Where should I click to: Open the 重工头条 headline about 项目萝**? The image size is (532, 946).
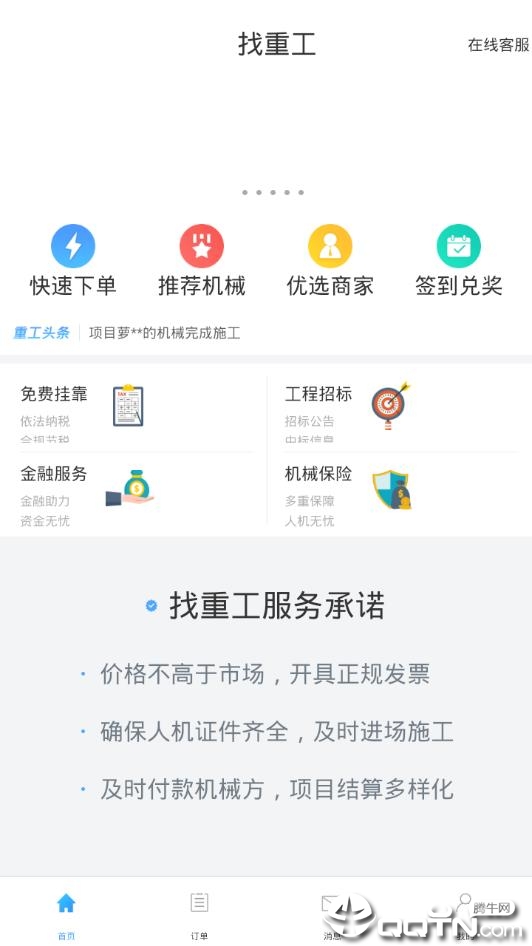(x=164, y=332)
